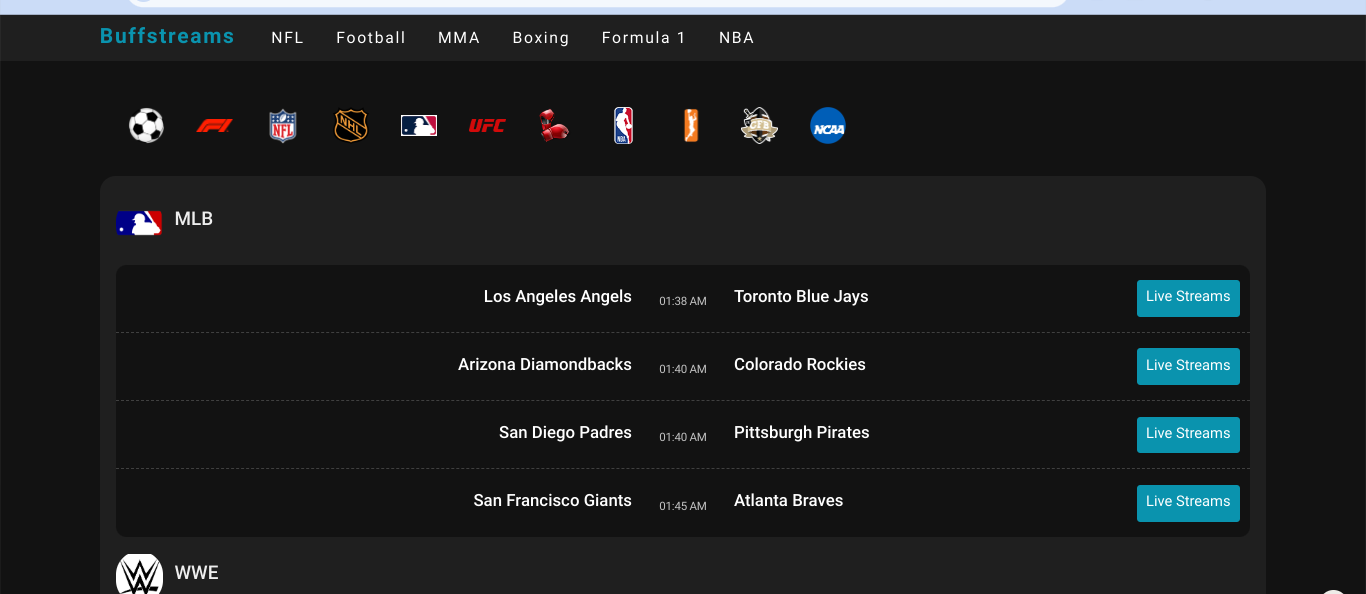Viewport: 1366px width, 594px height.
Task: Open the MMA navigation link
Action: pyautogui.click(x=459, y=38)
